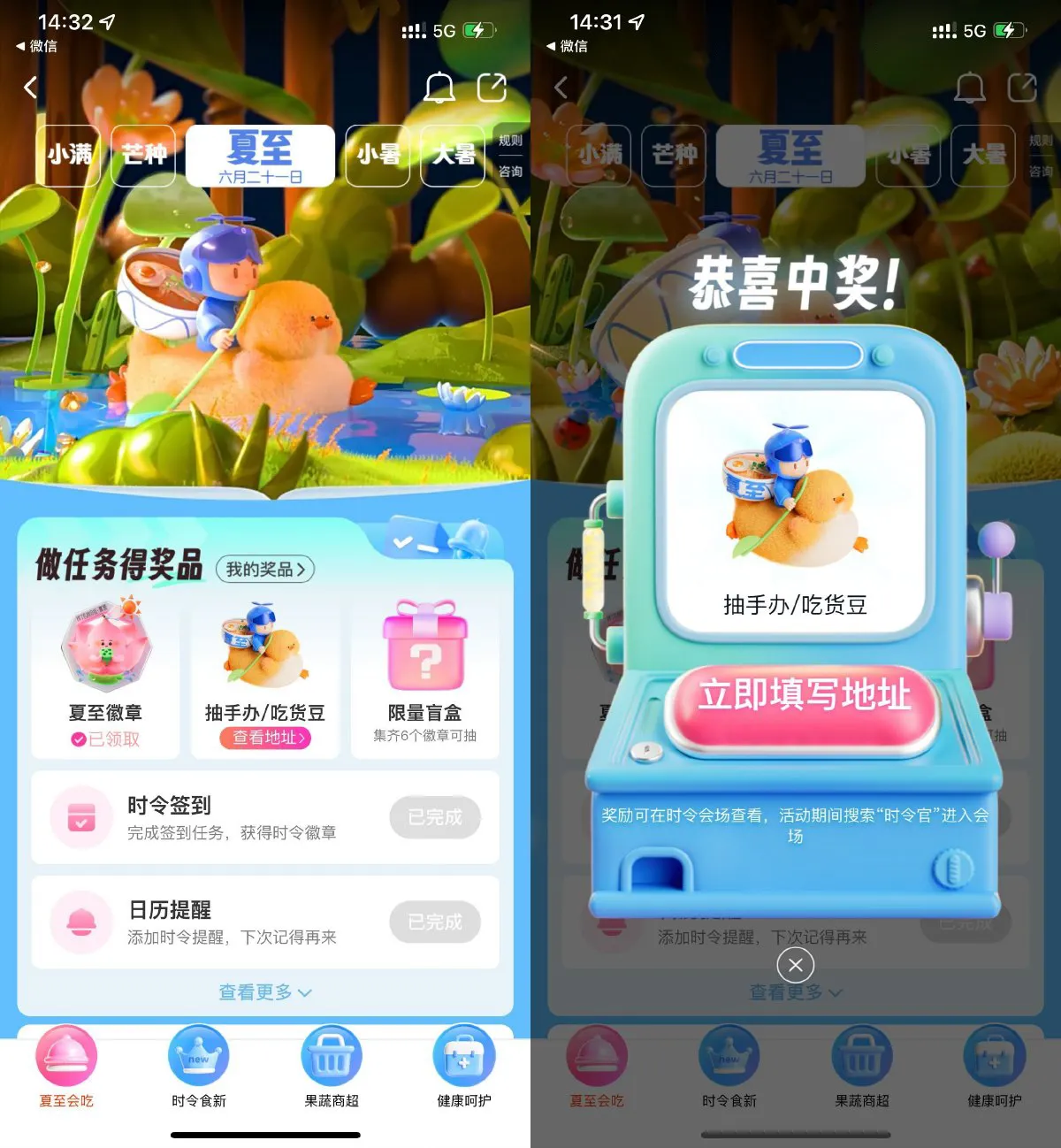Expand 查看更多 to show more tasks
This screenshot has height=1148, width=1061.
click(263, 992)
